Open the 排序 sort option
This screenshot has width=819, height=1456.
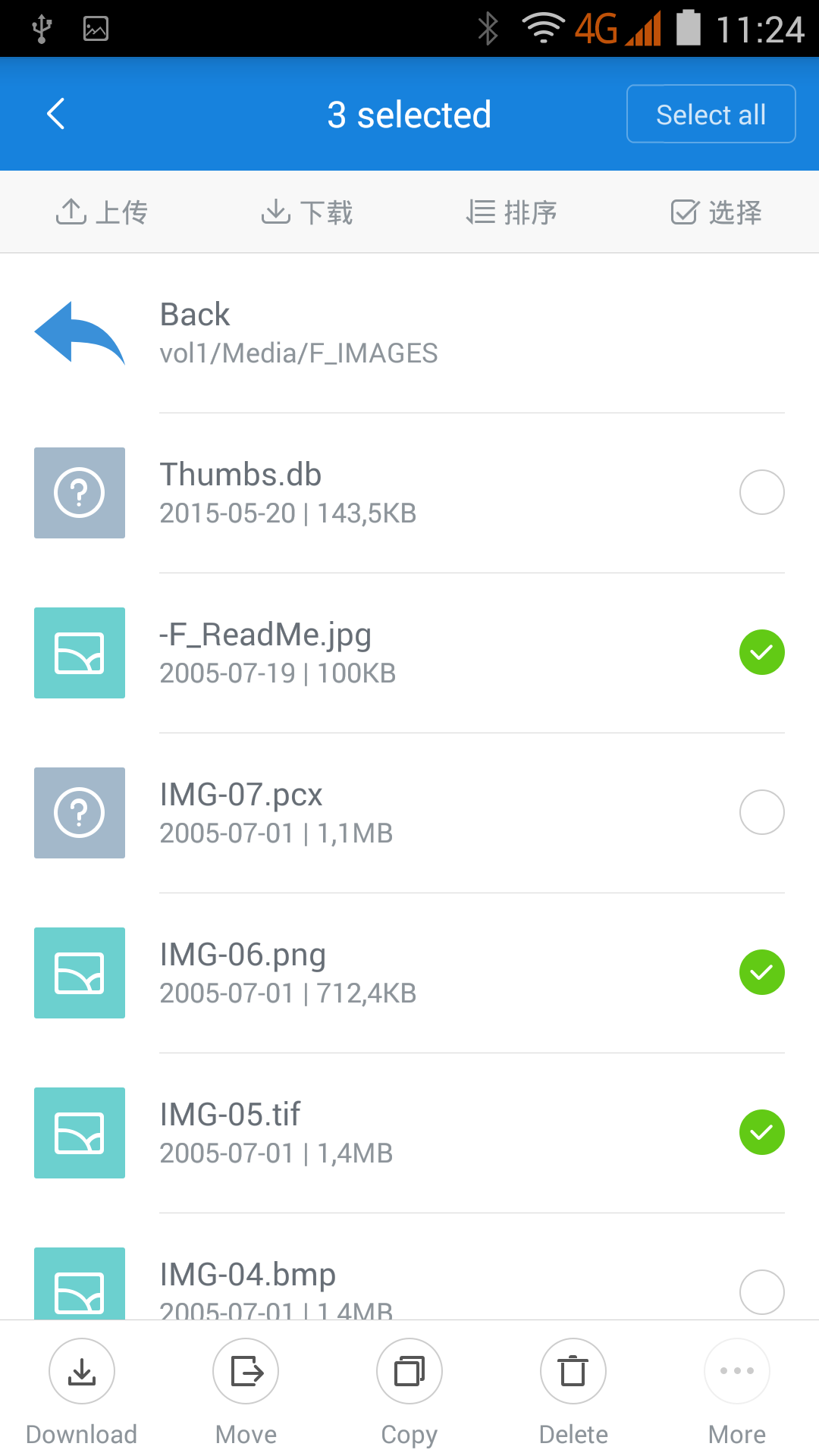(x=512, y=212)
